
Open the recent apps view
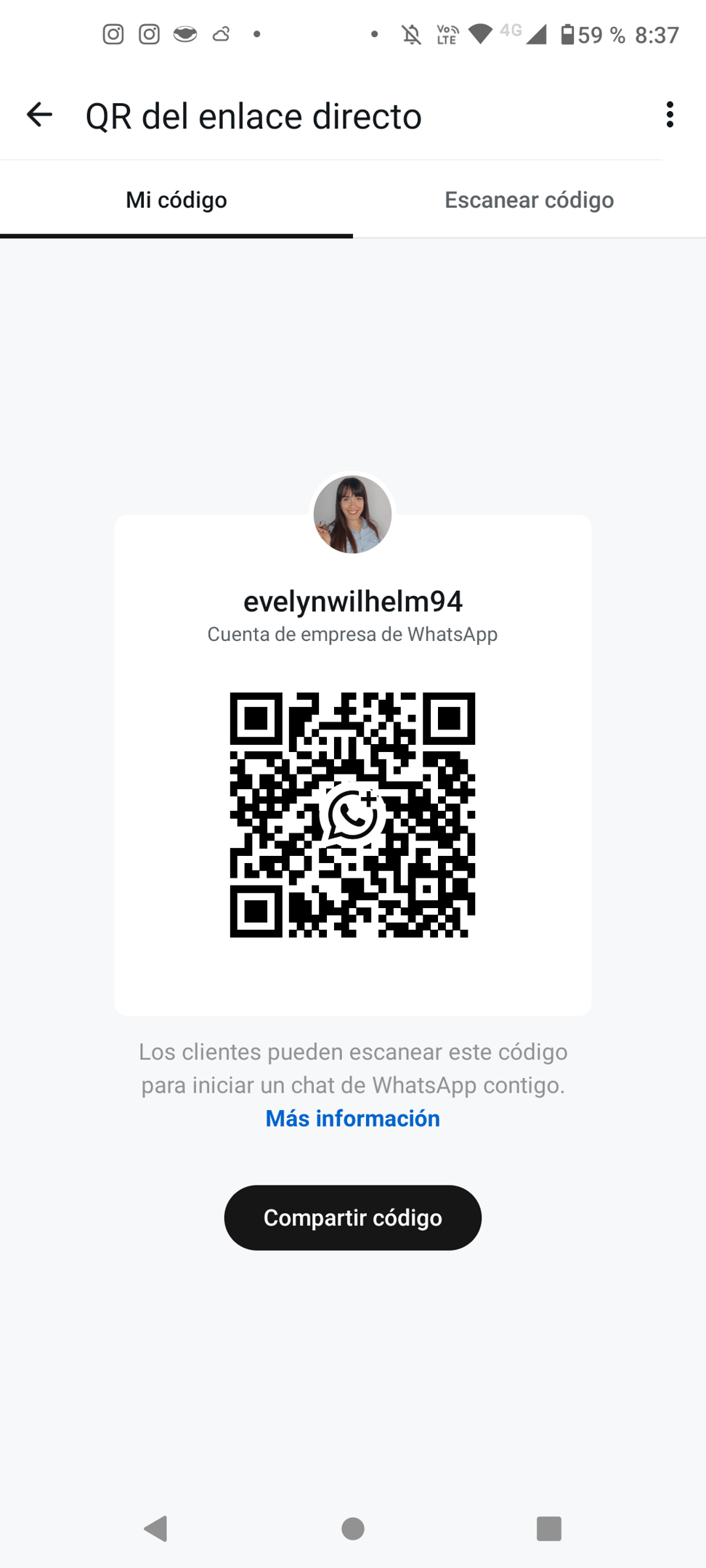pyautogui.click(x=548, y=1528)
